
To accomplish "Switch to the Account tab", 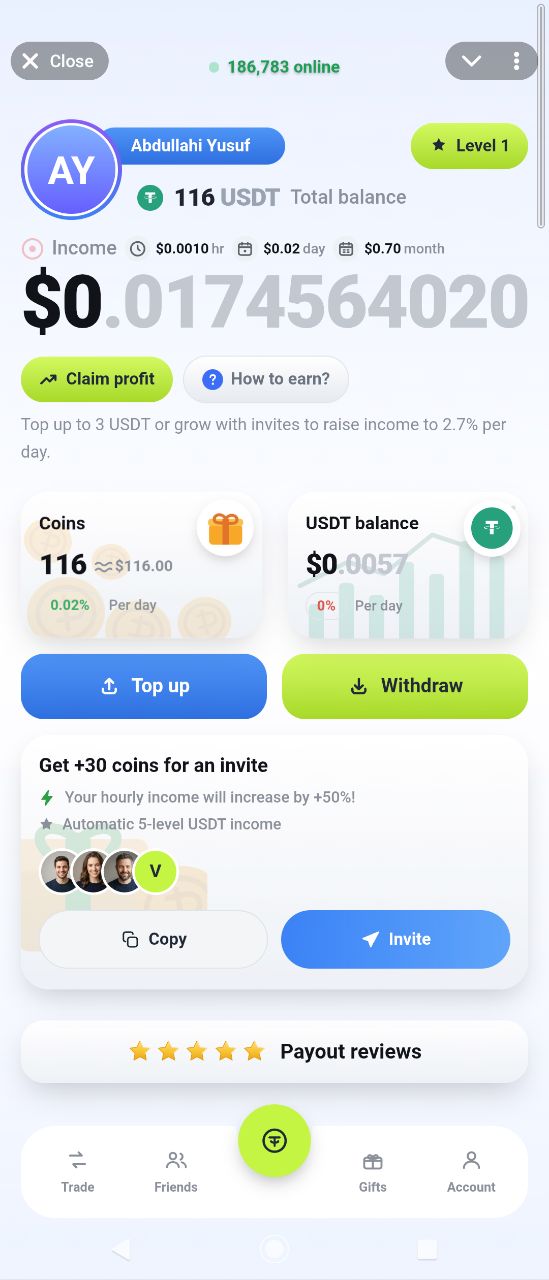I will pos(471,1172).
